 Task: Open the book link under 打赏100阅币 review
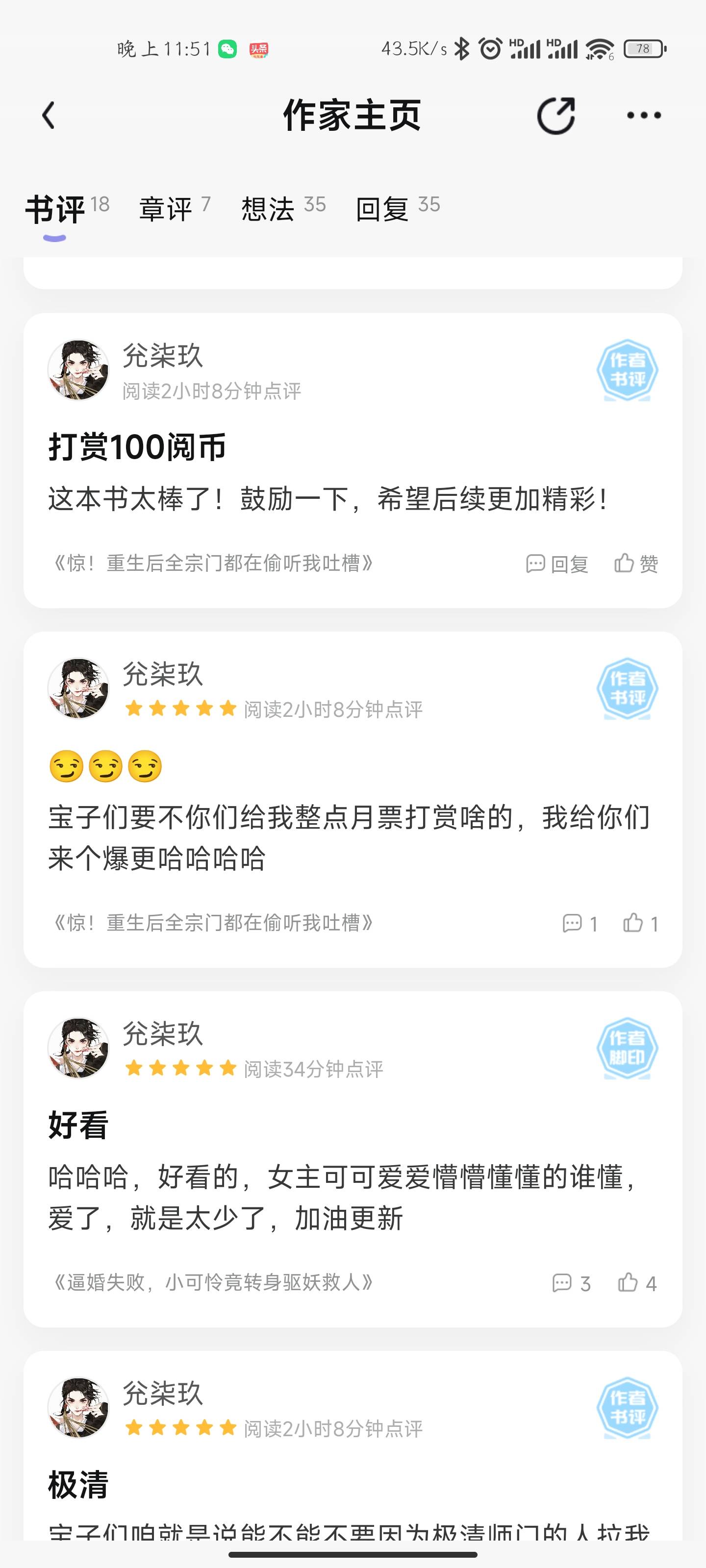[x=211, y=563]
